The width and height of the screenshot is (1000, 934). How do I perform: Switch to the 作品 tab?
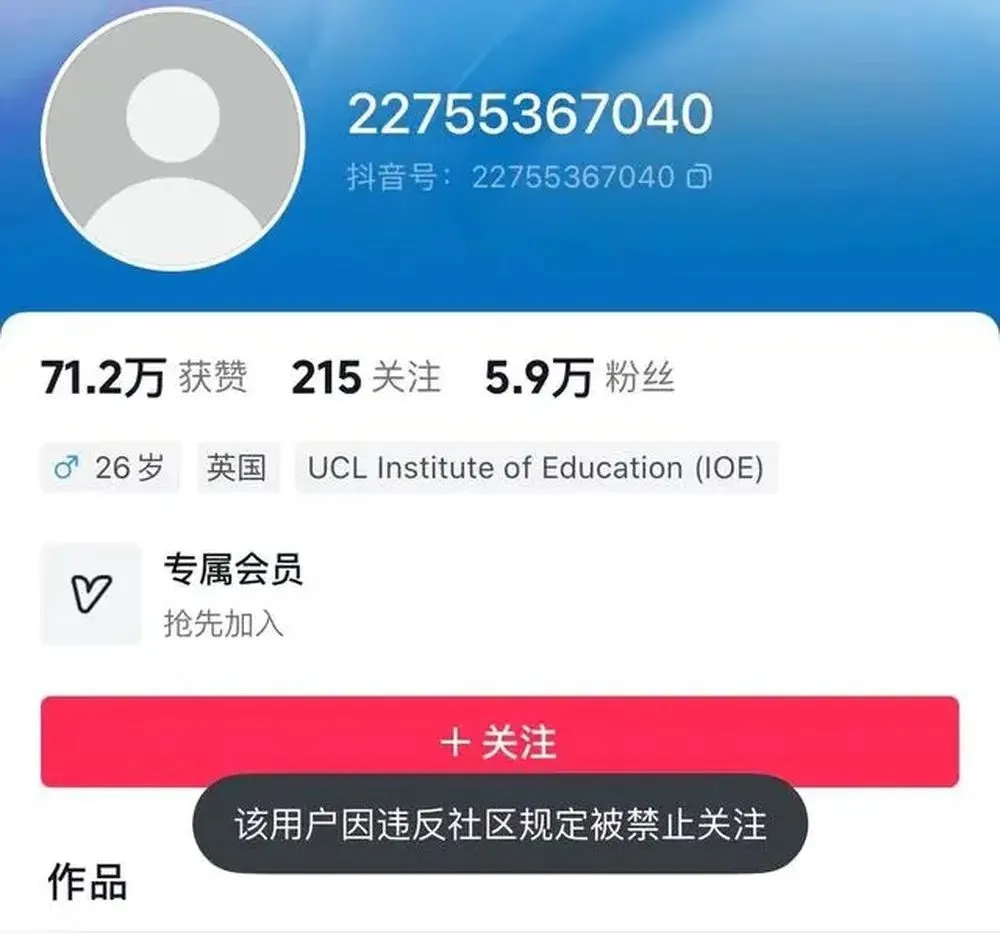pyautogui.click(x=88, y=882)
